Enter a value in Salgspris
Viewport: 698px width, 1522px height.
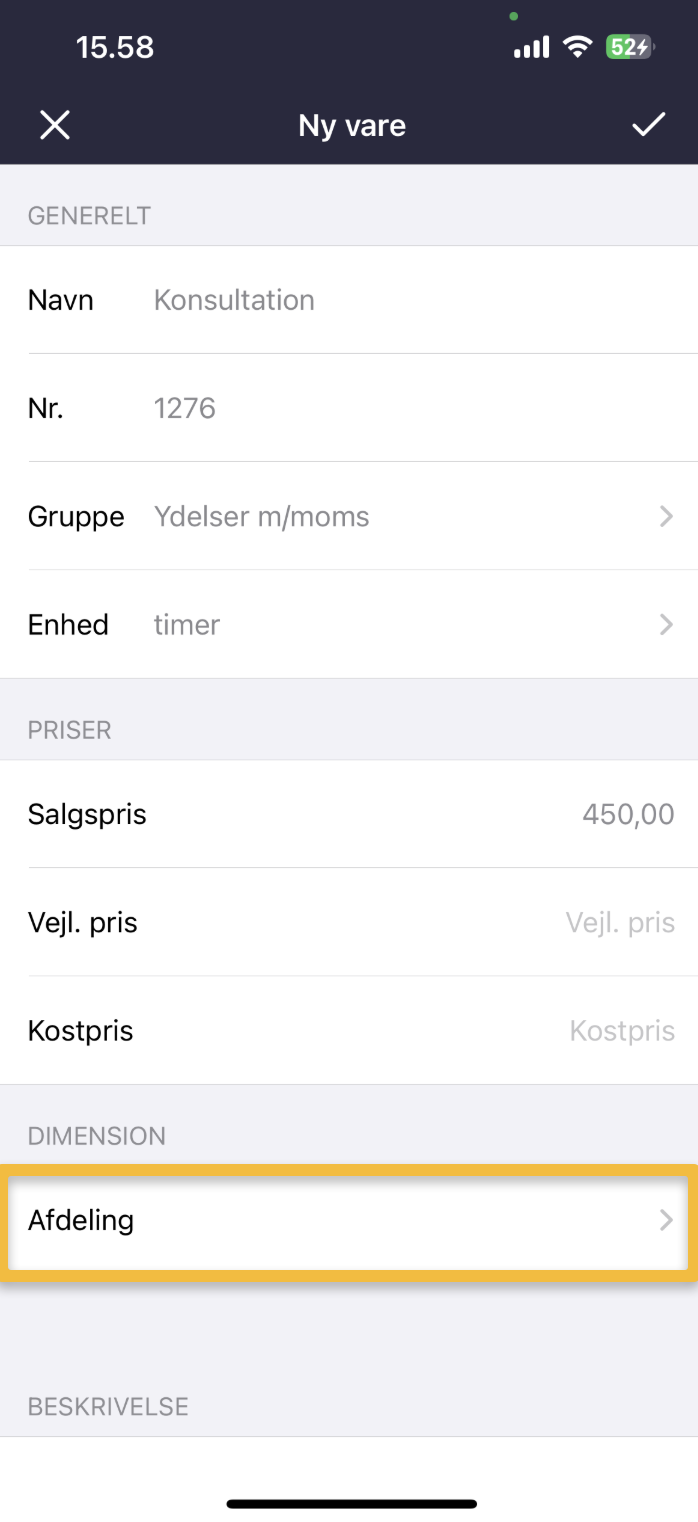tap(500, 814)
